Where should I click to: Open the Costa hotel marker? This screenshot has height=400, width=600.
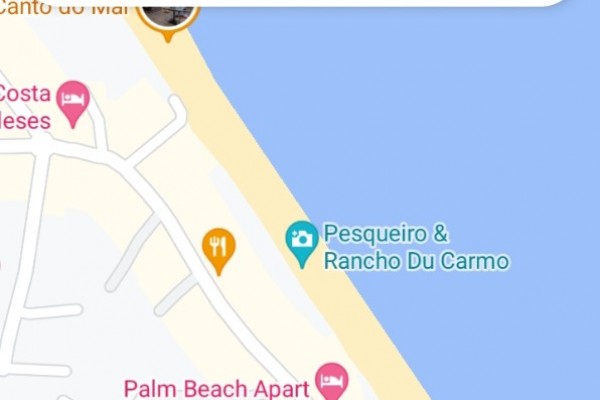pos(73,99)
